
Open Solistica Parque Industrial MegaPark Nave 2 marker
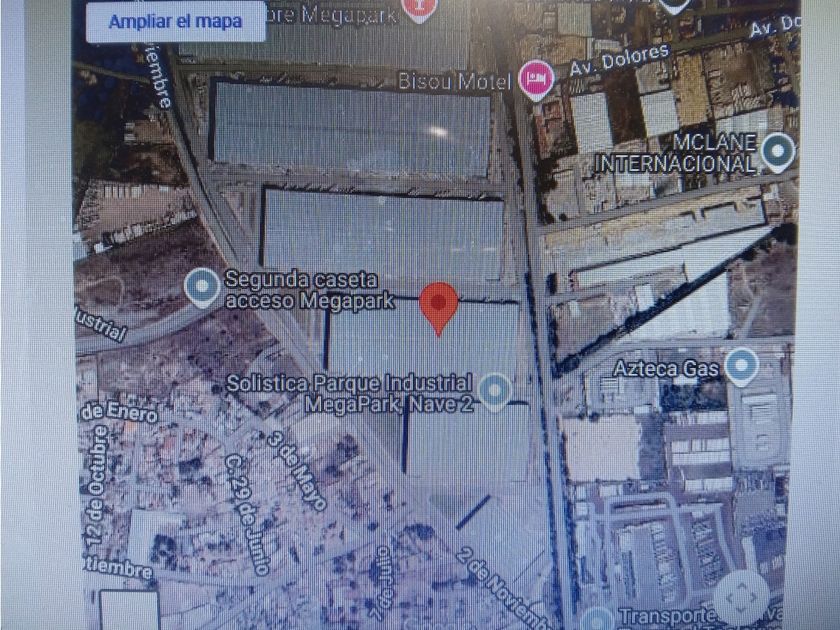click(494, 392)
